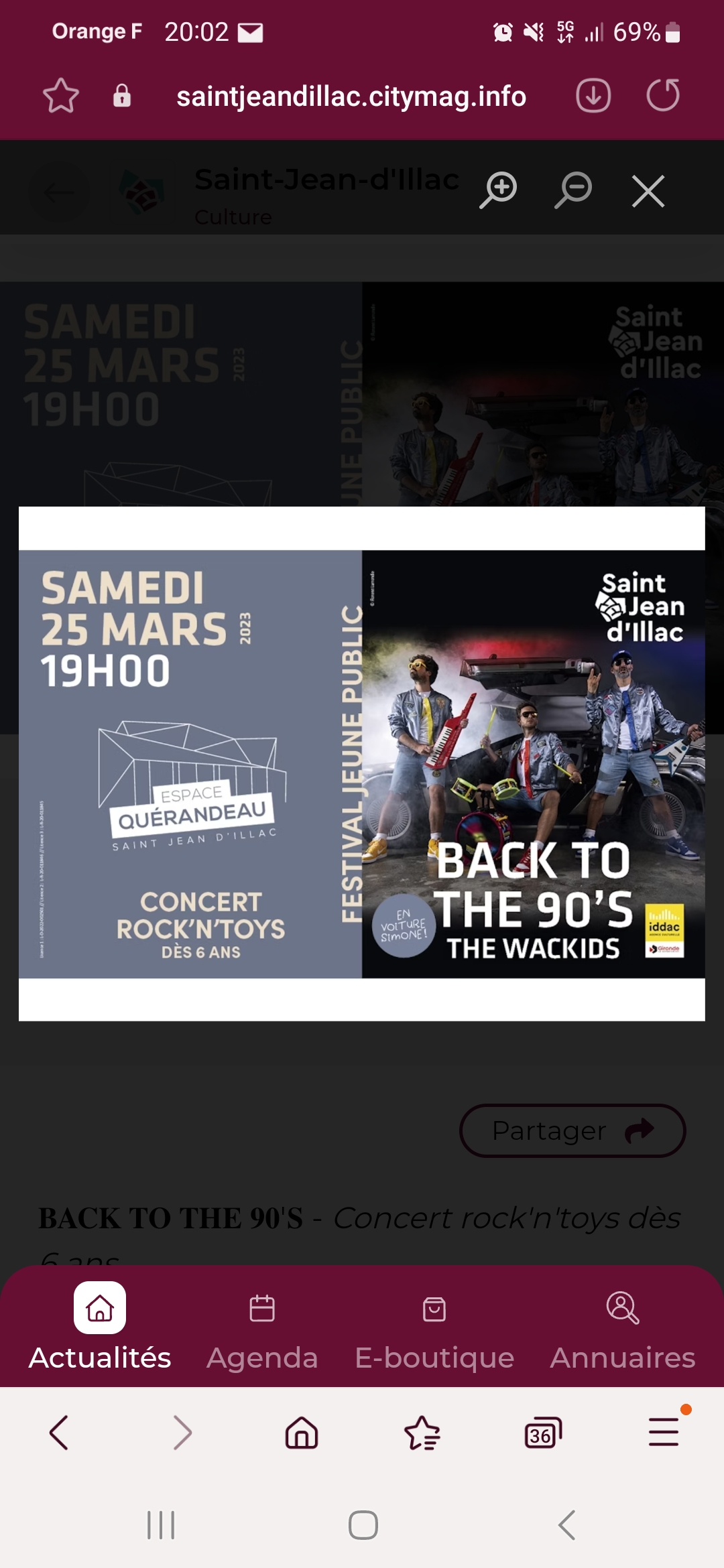The image size is (724, 1568).
Task: Open the browser downloads icon
Action: (593, 96)
